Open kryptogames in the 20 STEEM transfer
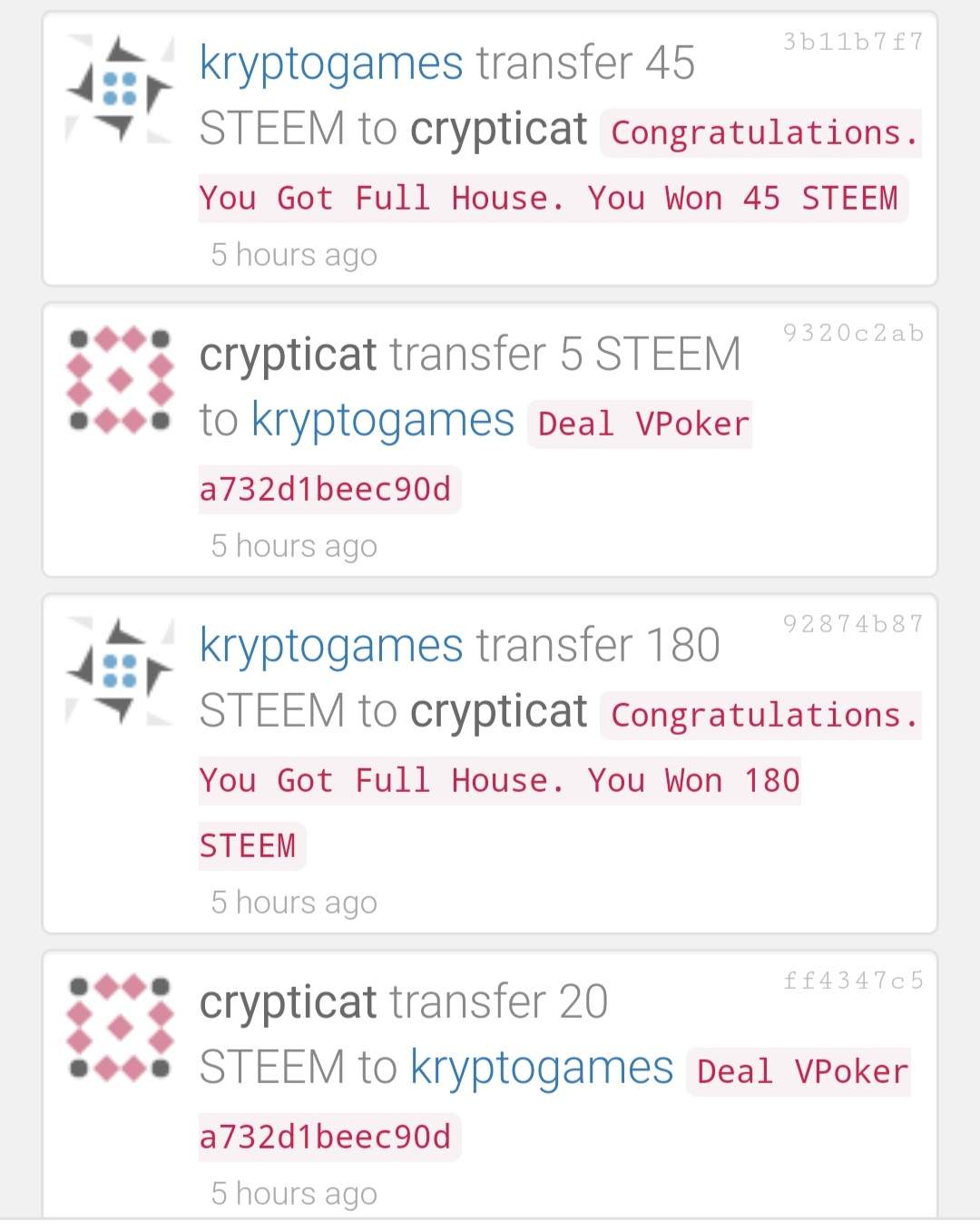The width and height of the screenshot is (980, 1231). click(542, 1068)
